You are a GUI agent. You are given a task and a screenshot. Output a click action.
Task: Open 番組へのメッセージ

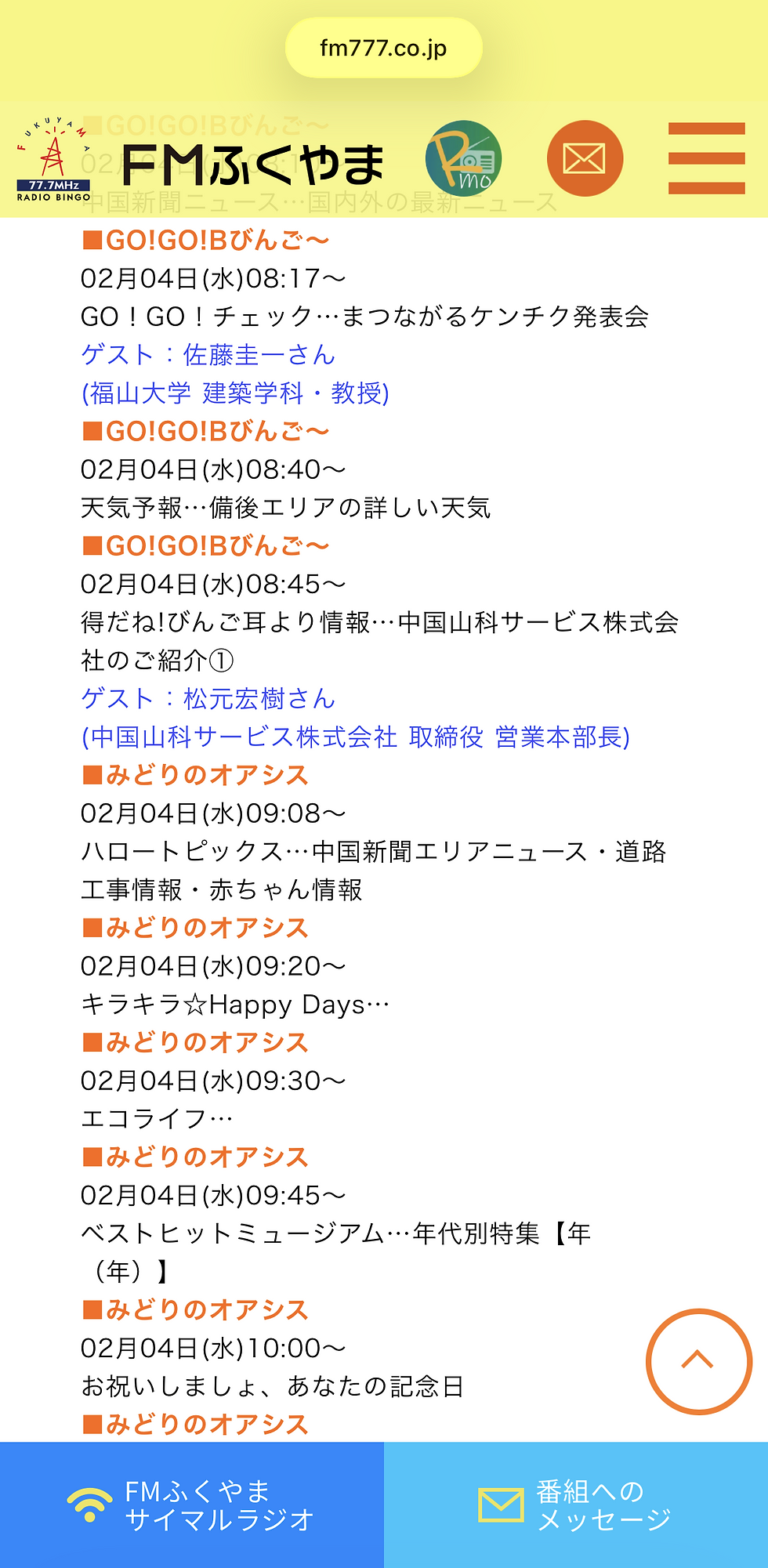[576, 1505]
